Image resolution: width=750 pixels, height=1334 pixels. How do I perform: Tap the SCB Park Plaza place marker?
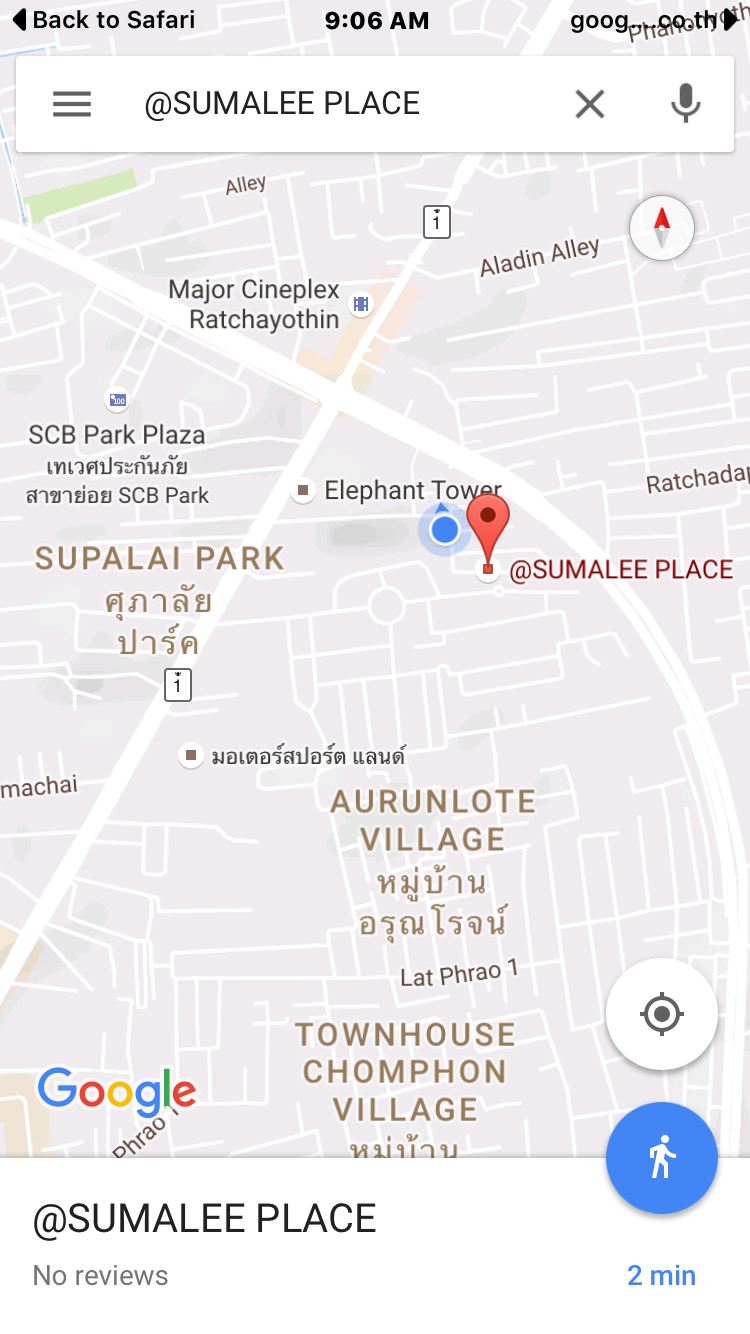pos(117,401)
